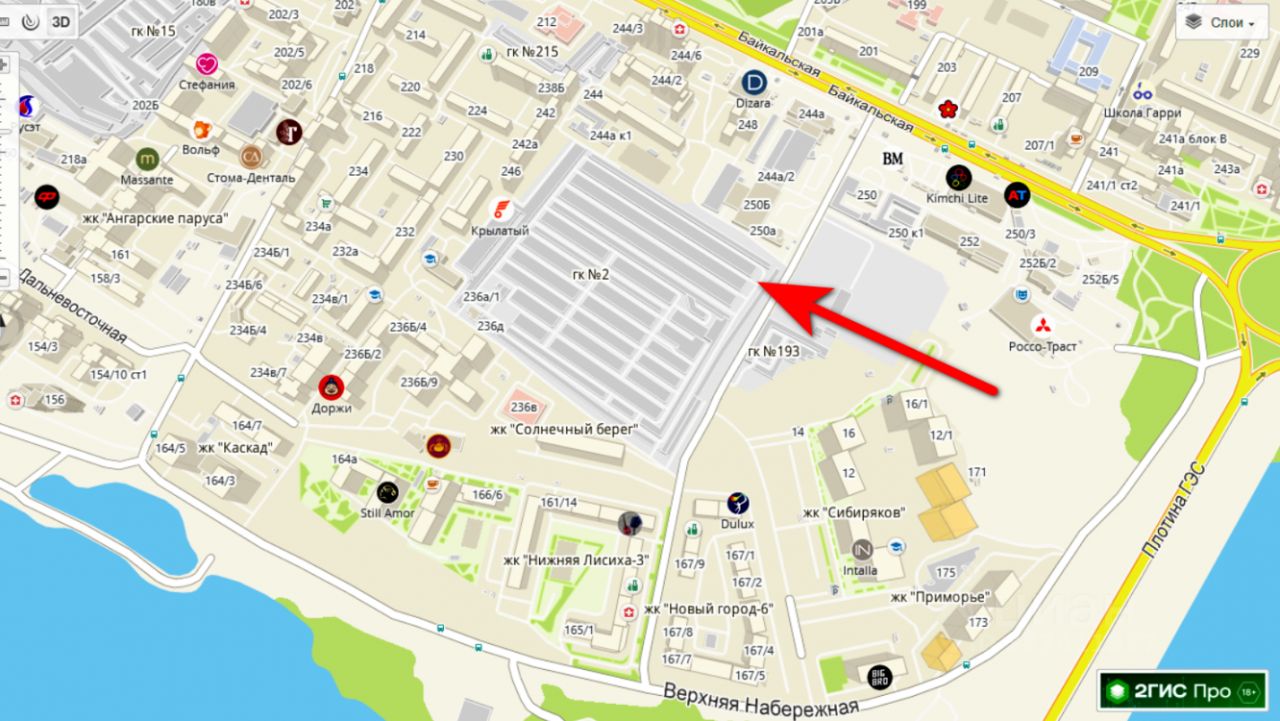Open the 2ГИС Про button
Viewport: 1280px width, 721px height.
coord(1180,691)
